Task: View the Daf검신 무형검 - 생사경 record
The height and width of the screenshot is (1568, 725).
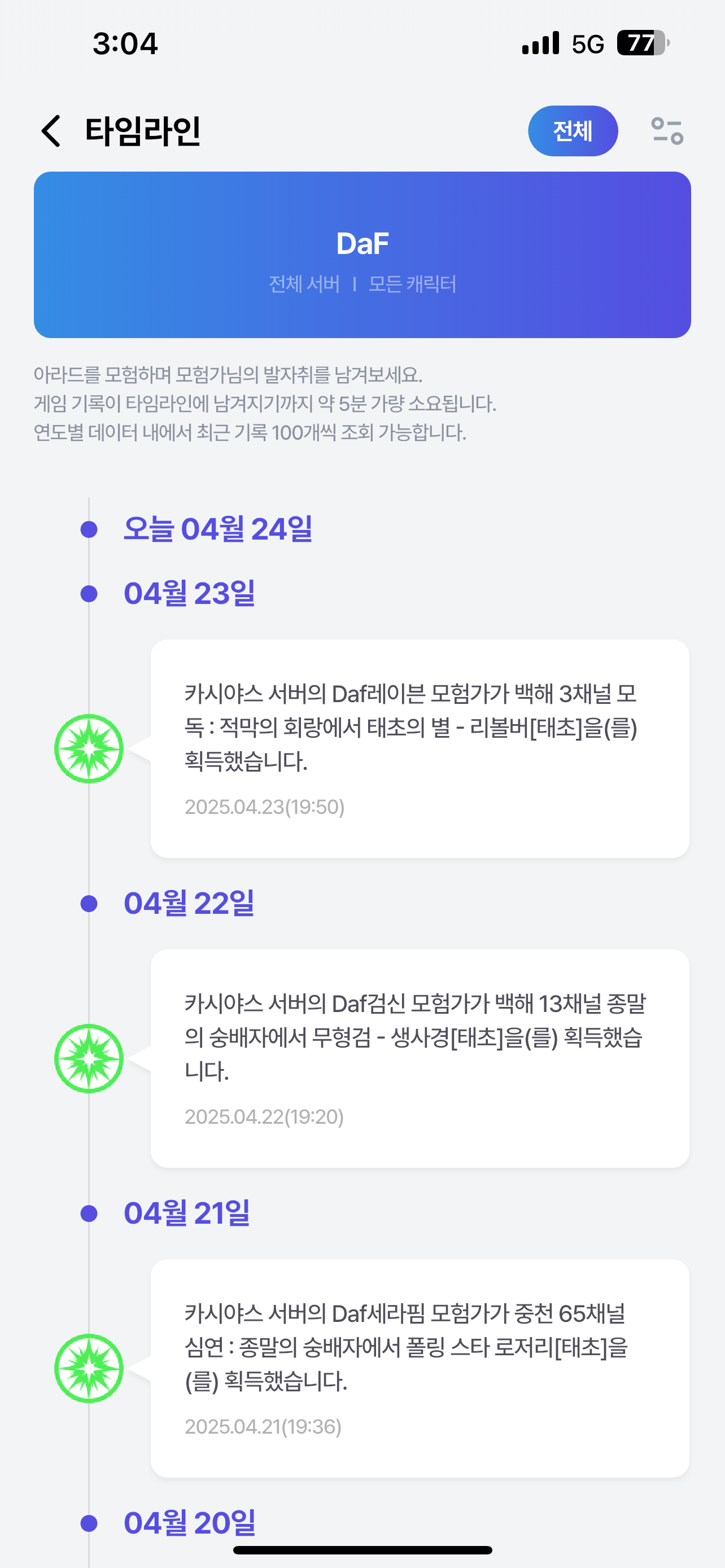Action: click(420, 1058)
